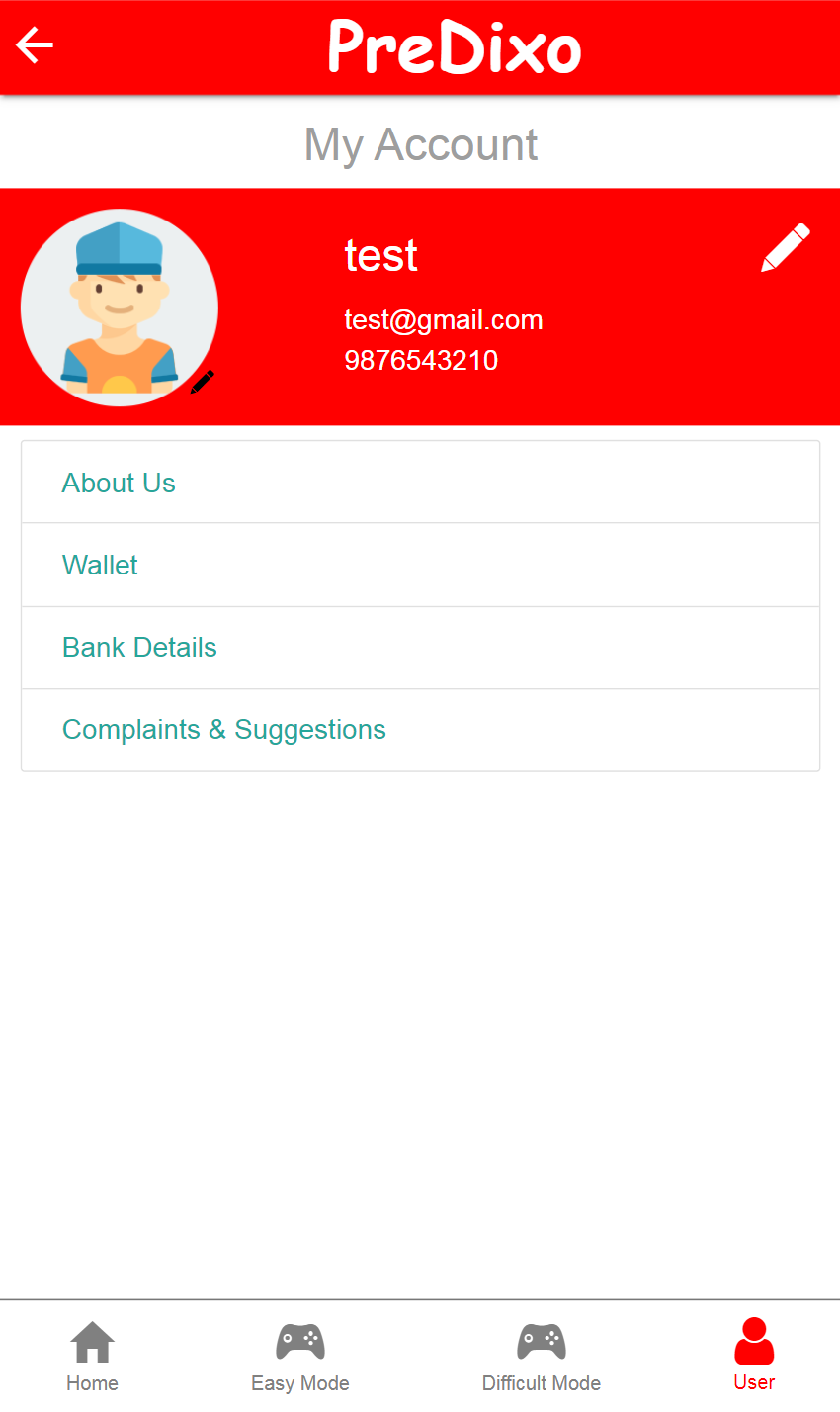Go back using the top-left arrow
The image size is (840, 1412).
35,44
